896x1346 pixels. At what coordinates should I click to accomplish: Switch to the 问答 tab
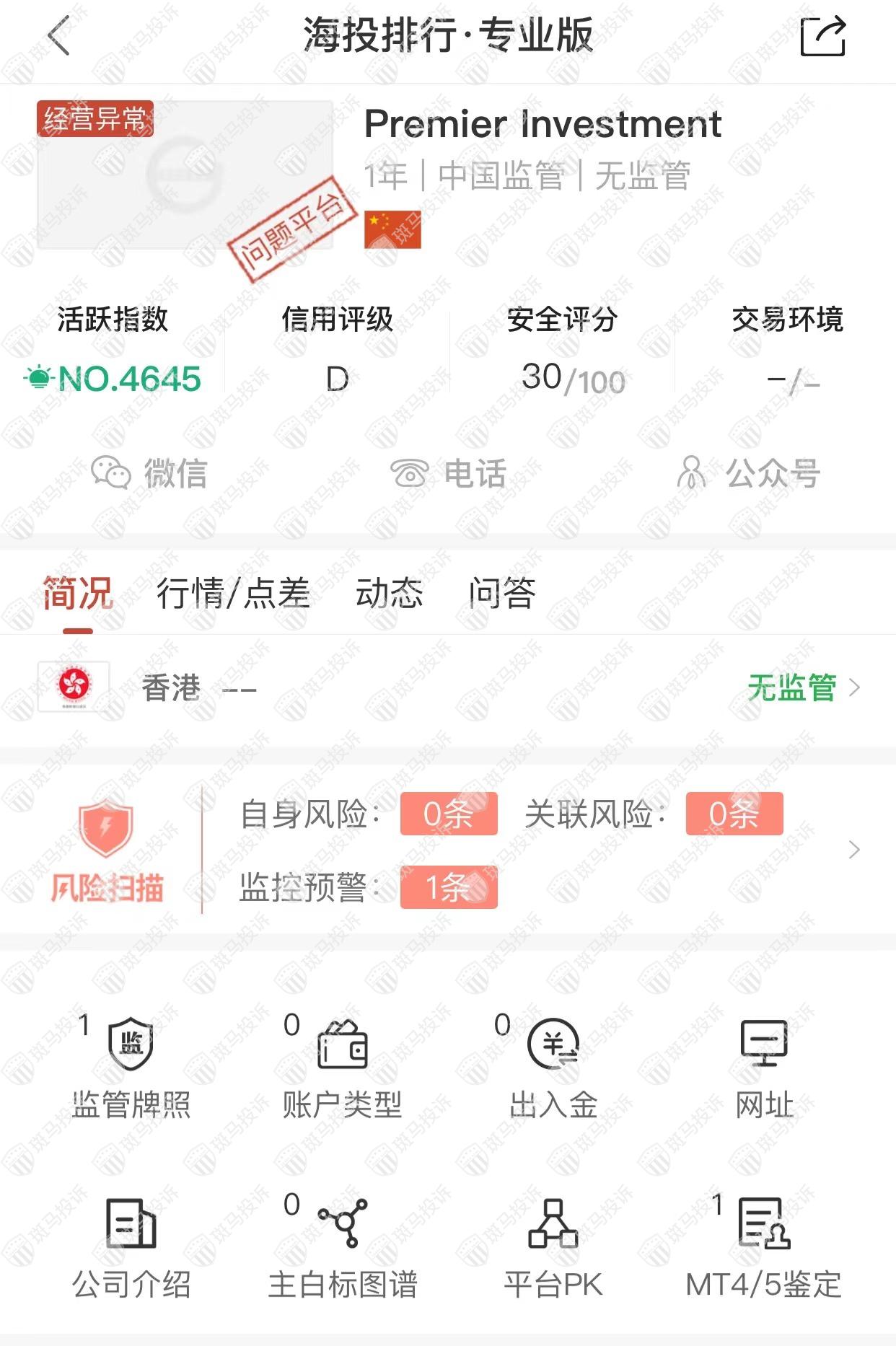[502, 593]
